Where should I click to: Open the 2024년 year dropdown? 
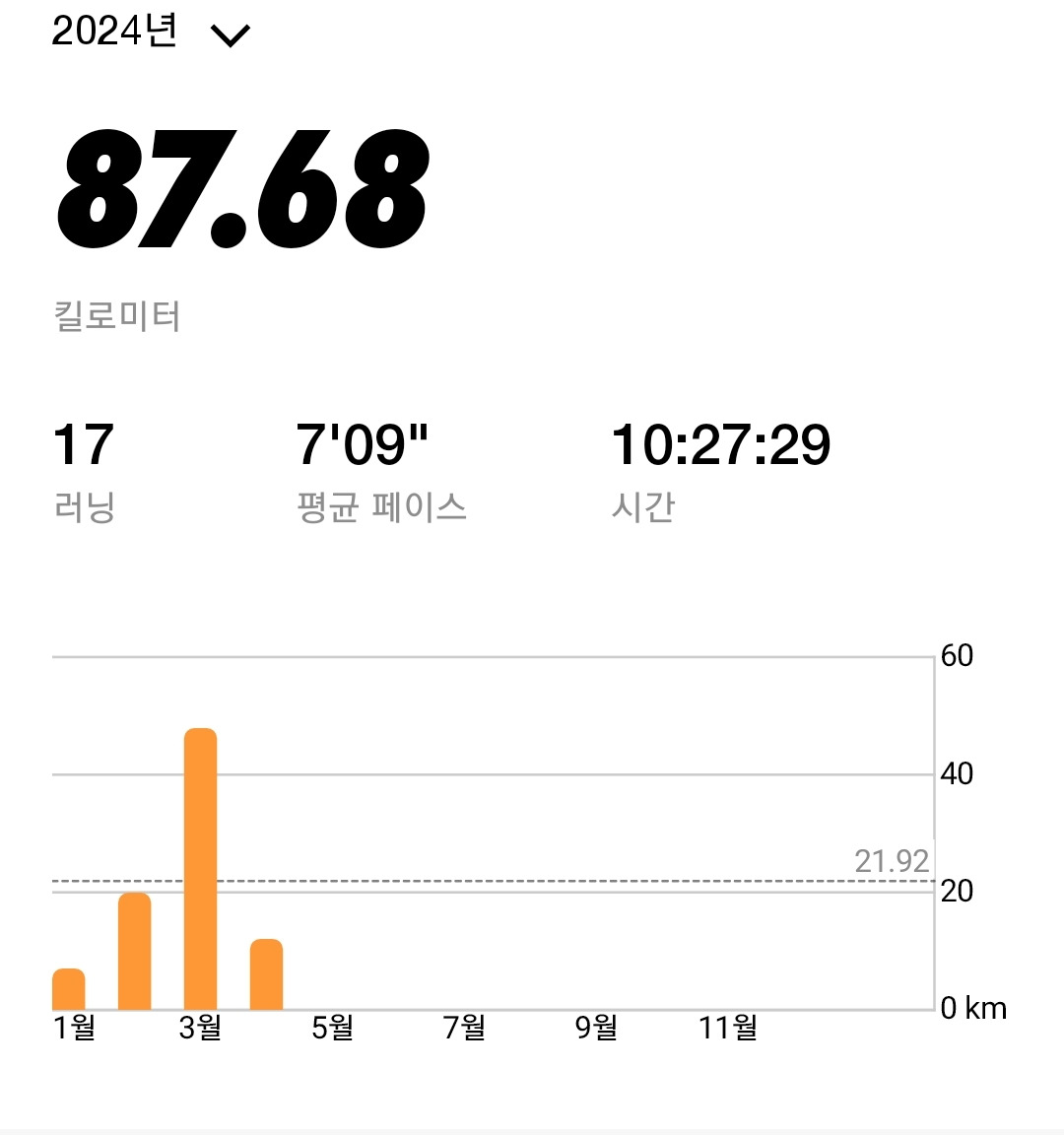point(153,33)
